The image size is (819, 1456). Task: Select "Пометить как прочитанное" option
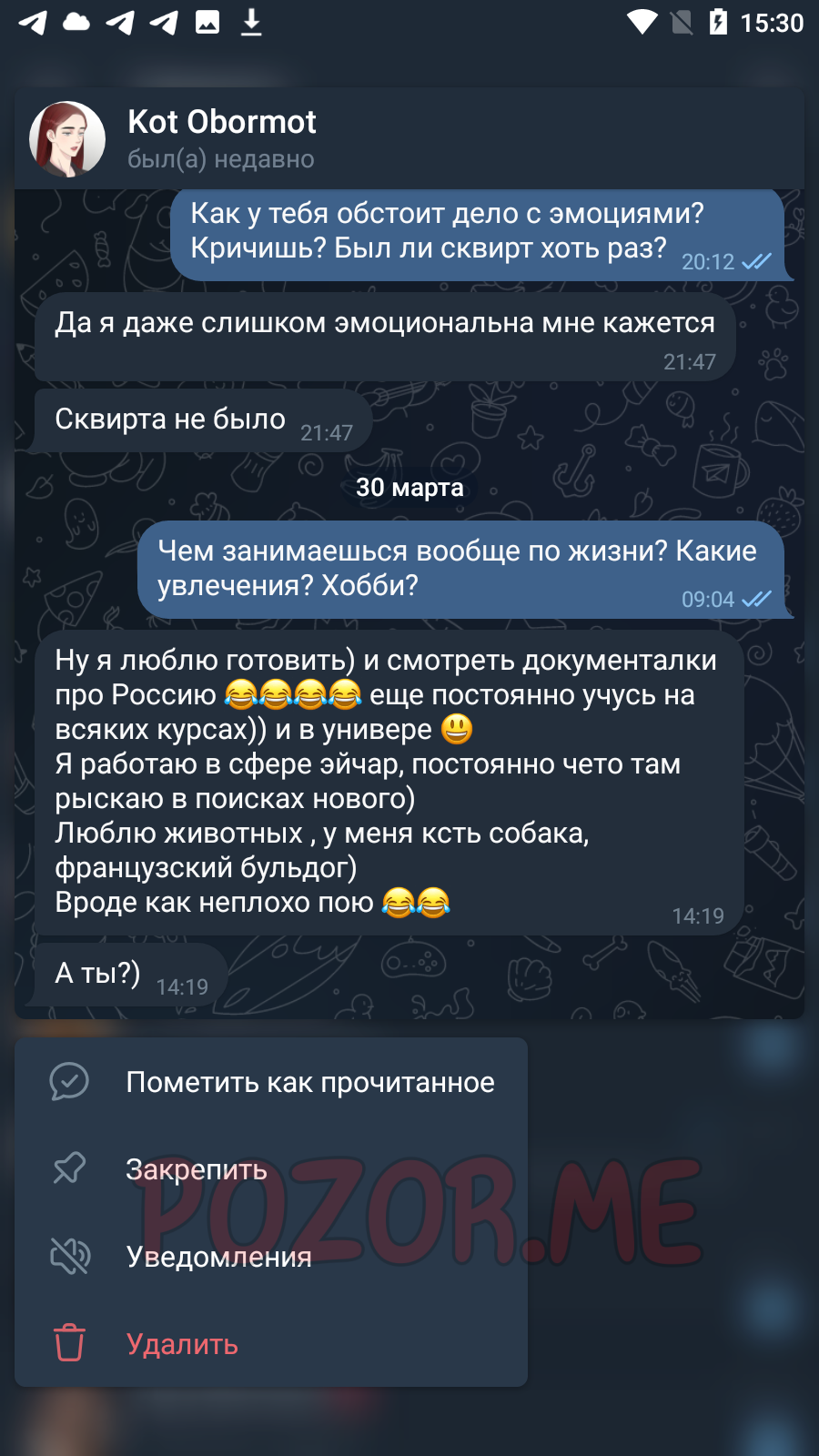pos(271,1082)
